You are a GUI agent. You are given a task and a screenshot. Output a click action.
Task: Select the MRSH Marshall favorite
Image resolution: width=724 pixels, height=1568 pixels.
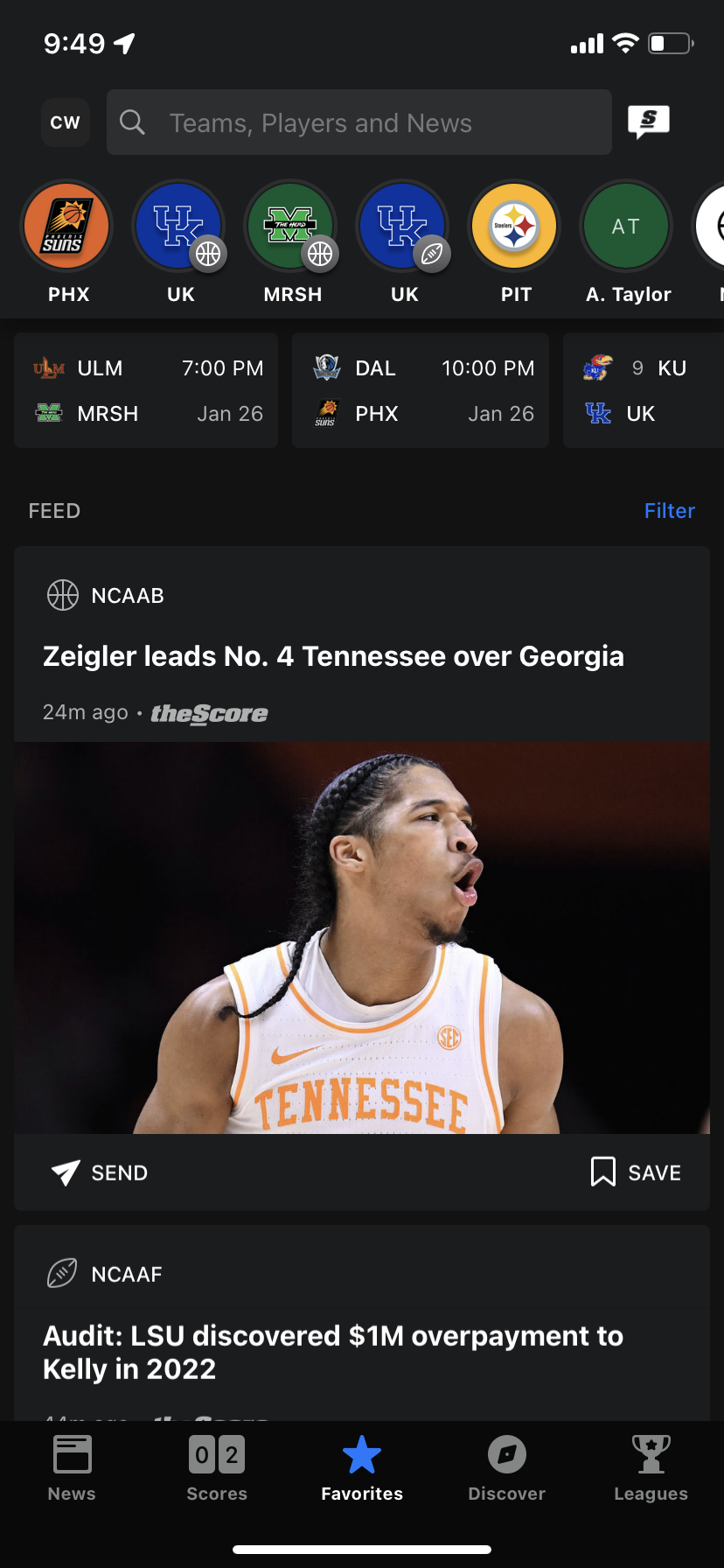(291, 227)
